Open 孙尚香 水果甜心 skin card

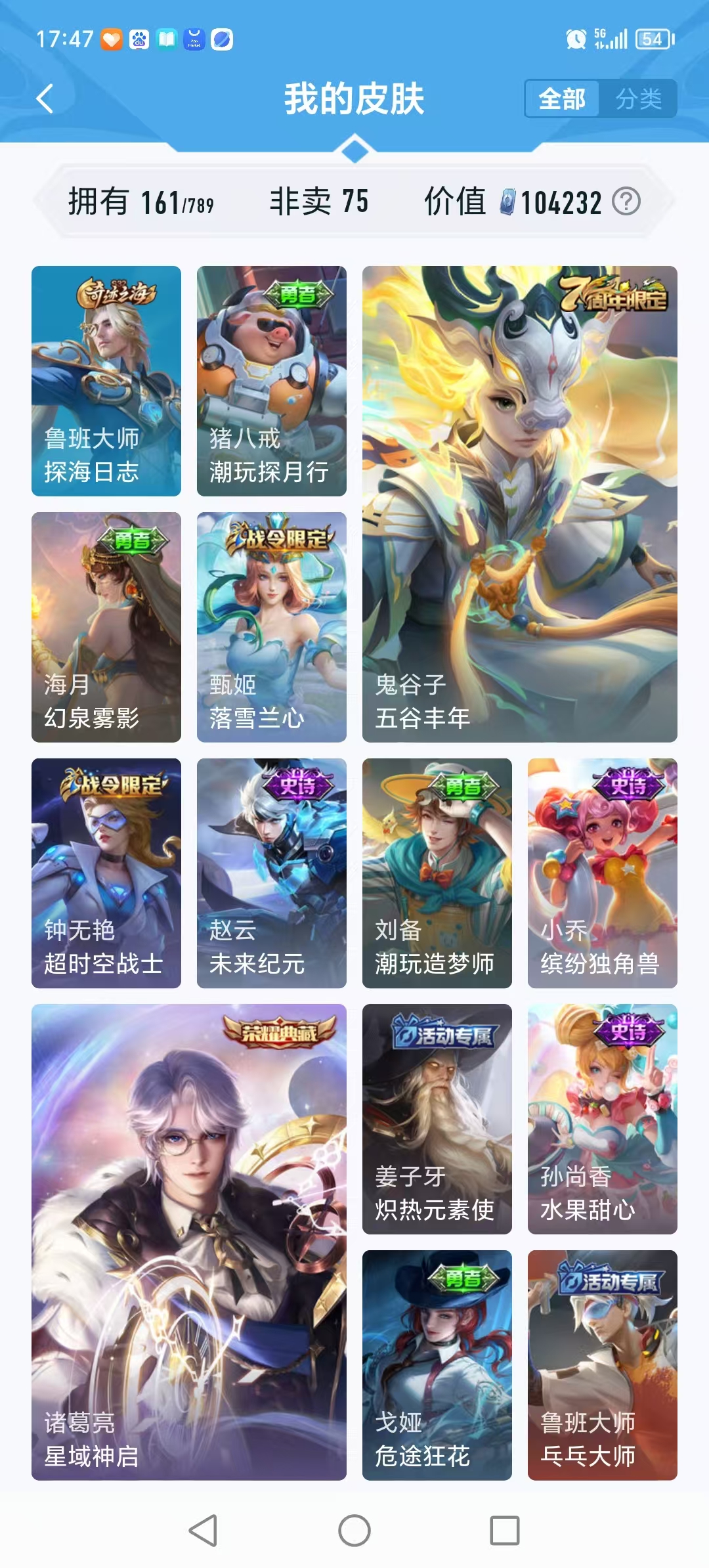coord(603,1119)
